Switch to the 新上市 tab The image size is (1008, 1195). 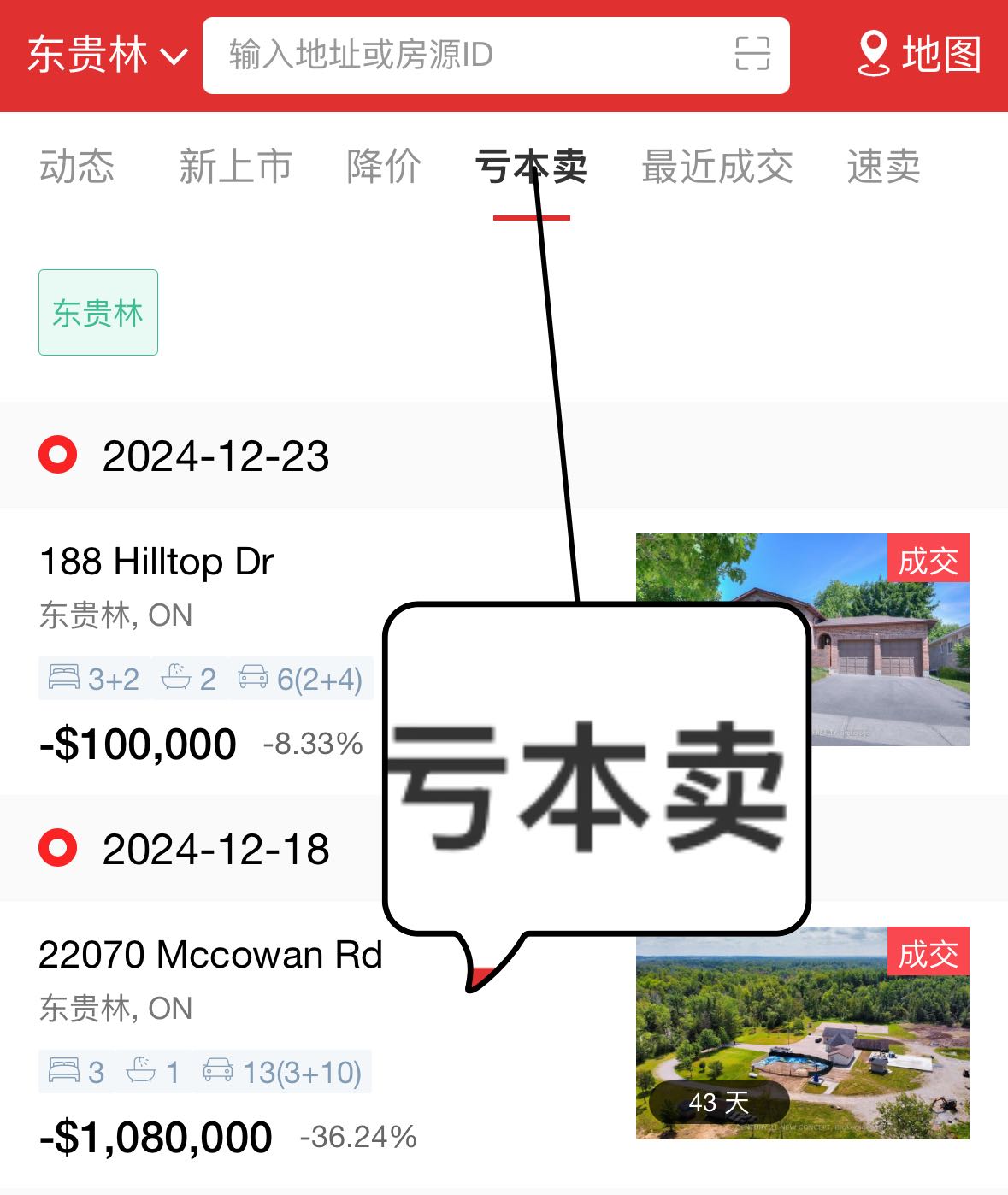coord(235,166)
